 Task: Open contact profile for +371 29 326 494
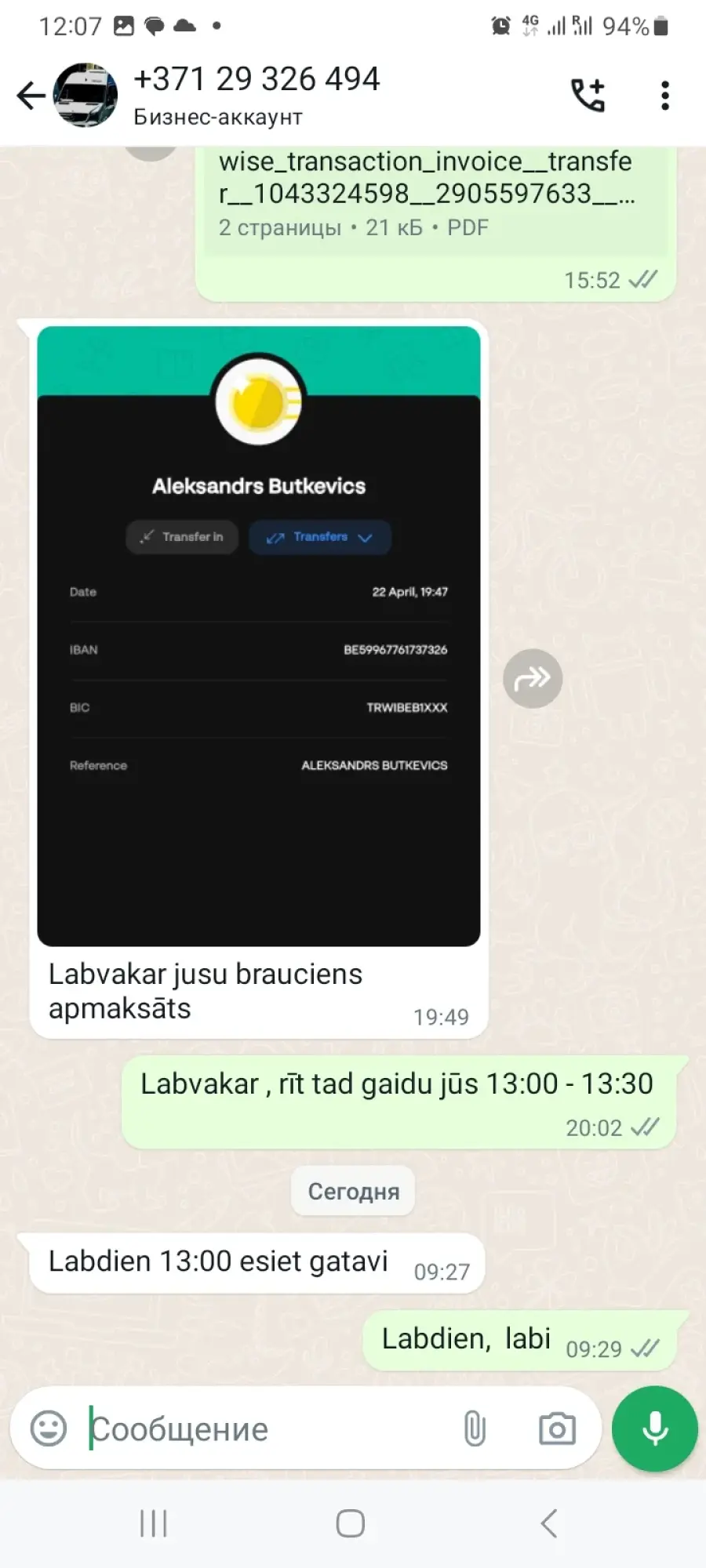tap(257, 94)
